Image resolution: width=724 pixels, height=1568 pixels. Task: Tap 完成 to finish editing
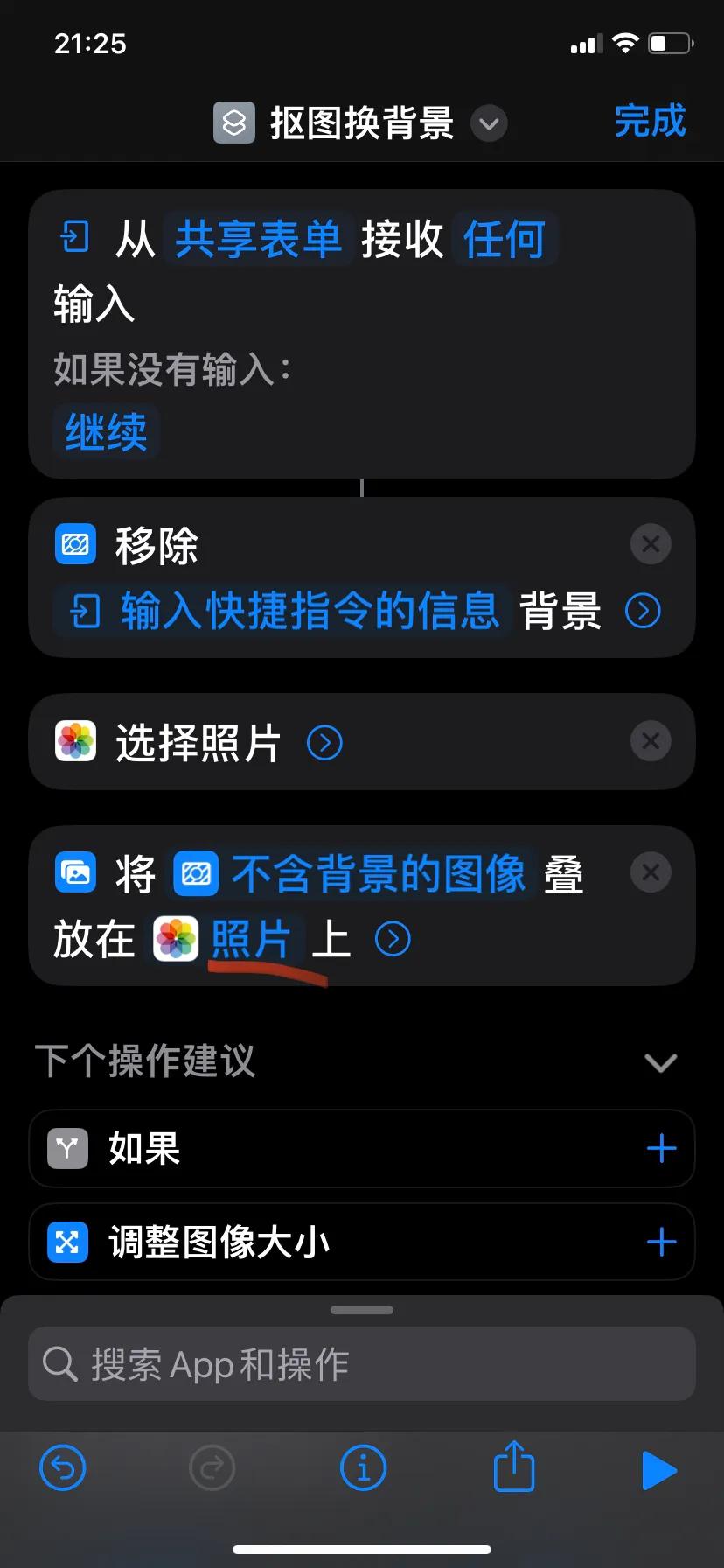coord(650,121)
